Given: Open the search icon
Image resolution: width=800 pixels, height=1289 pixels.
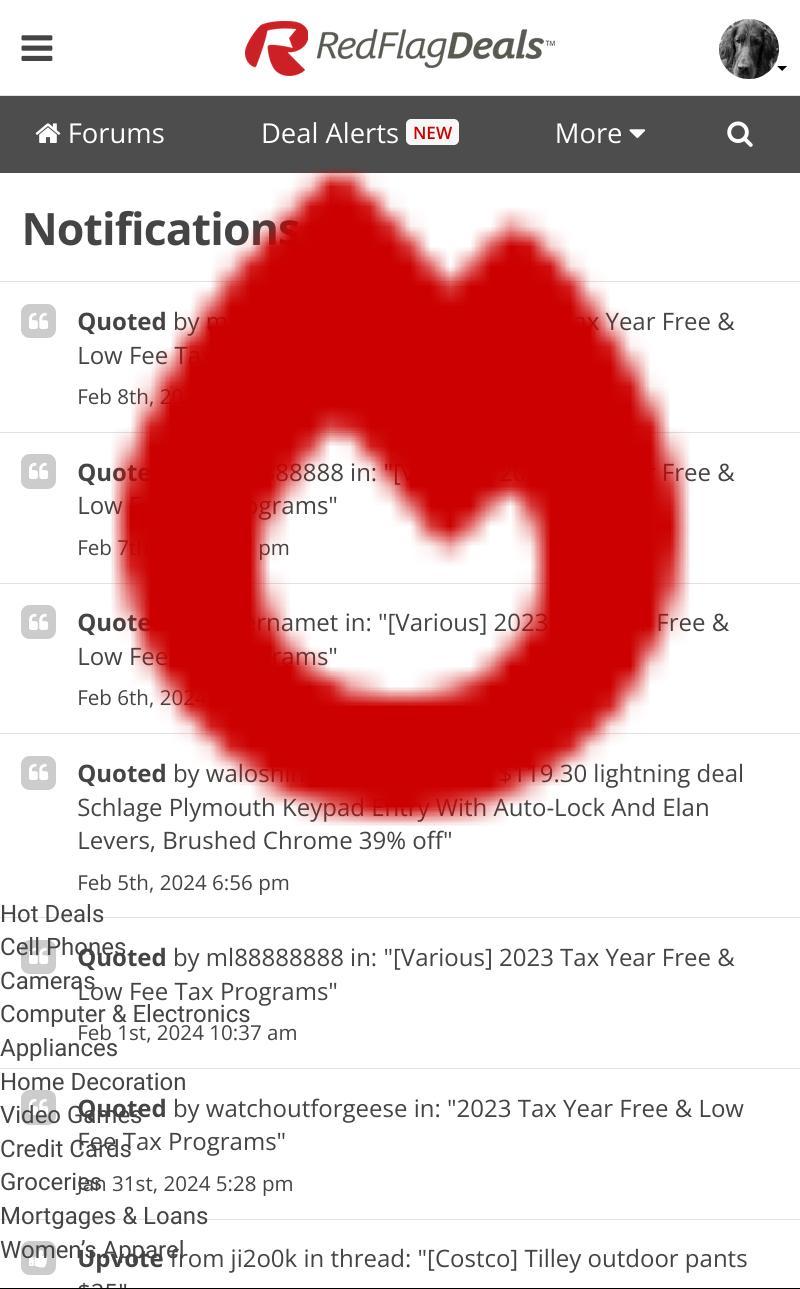Looking at the screenshot, I should point(739,134).
